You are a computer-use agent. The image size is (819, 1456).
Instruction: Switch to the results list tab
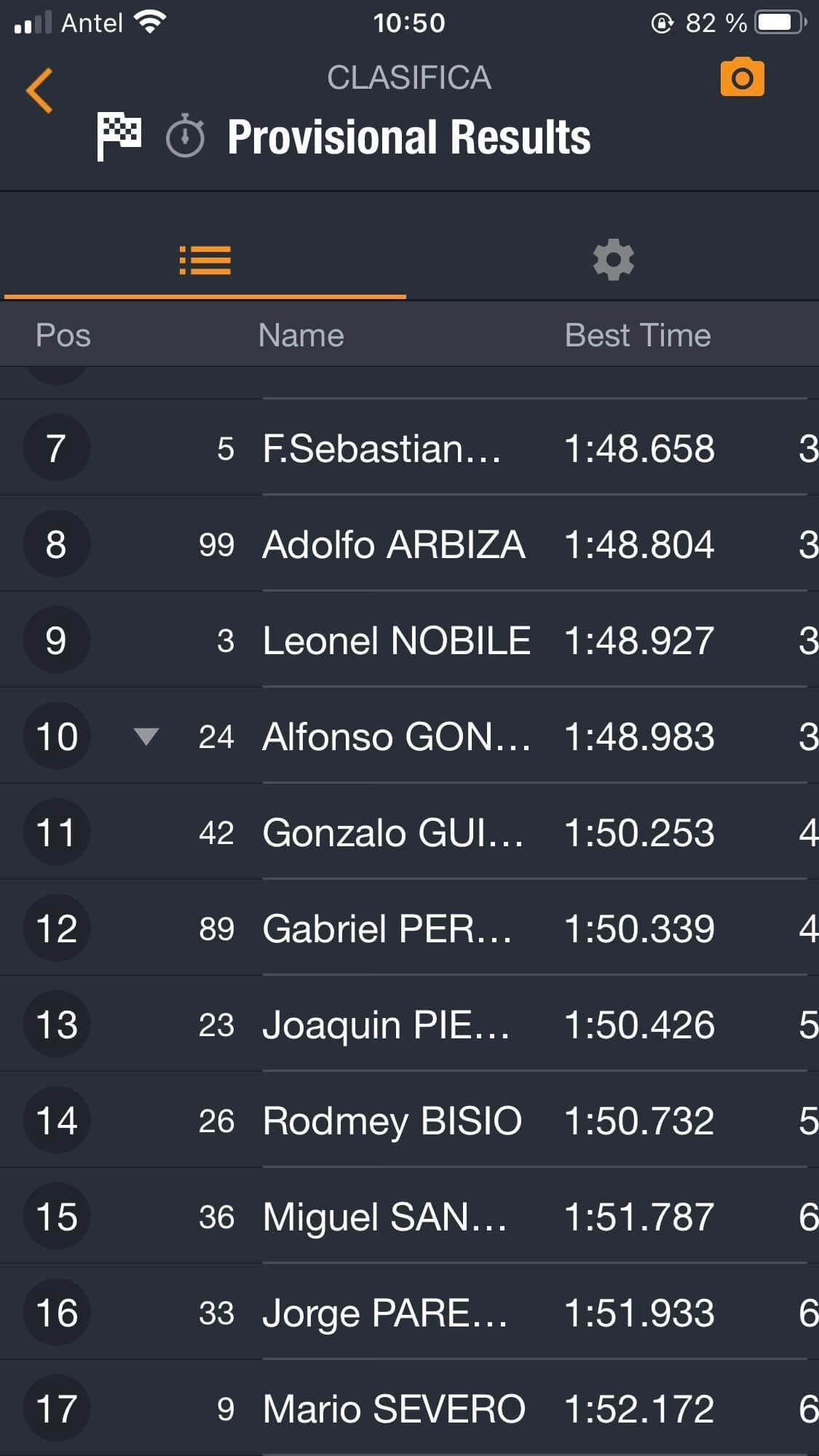pyautogui.click(x=205, y=260)
